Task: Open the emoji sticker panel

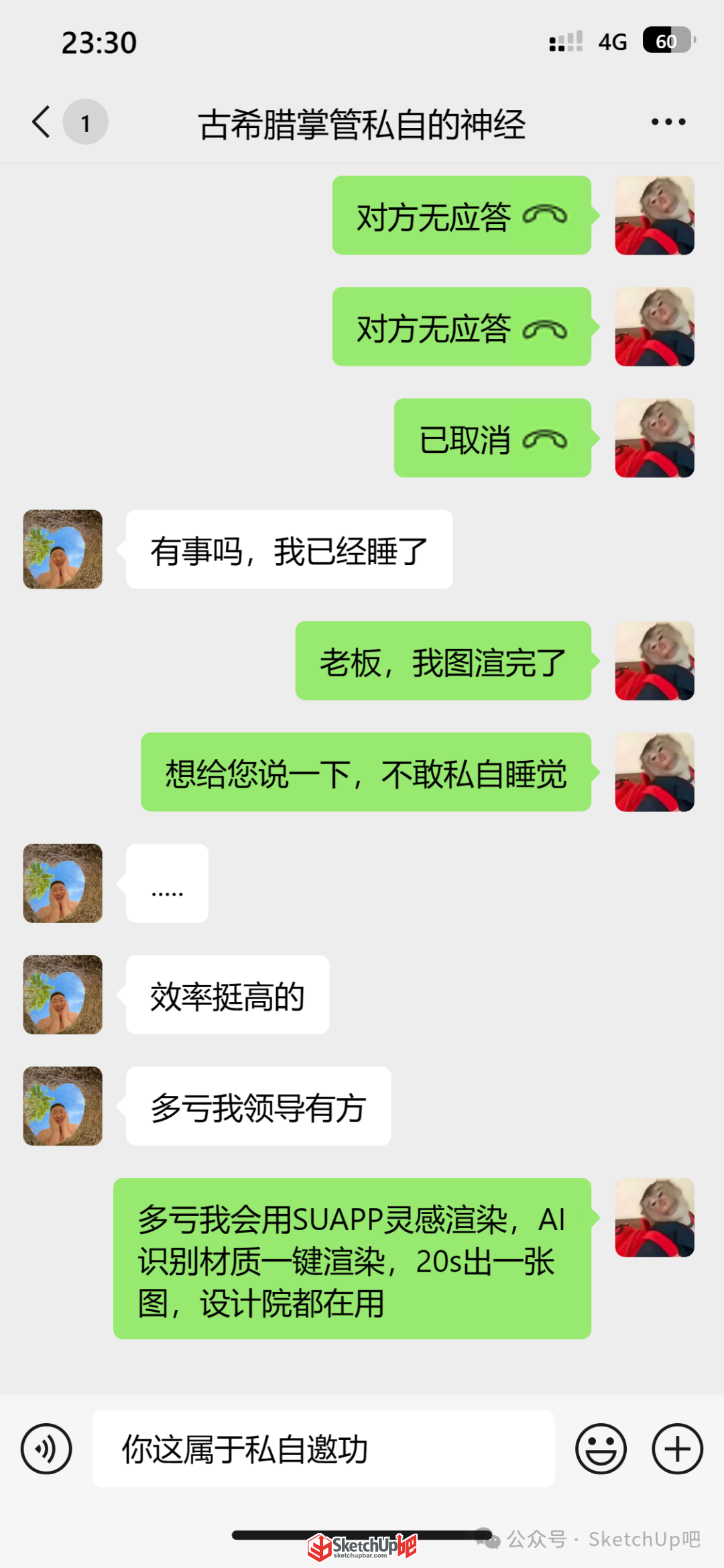Action: click(x=601, y=1449)
